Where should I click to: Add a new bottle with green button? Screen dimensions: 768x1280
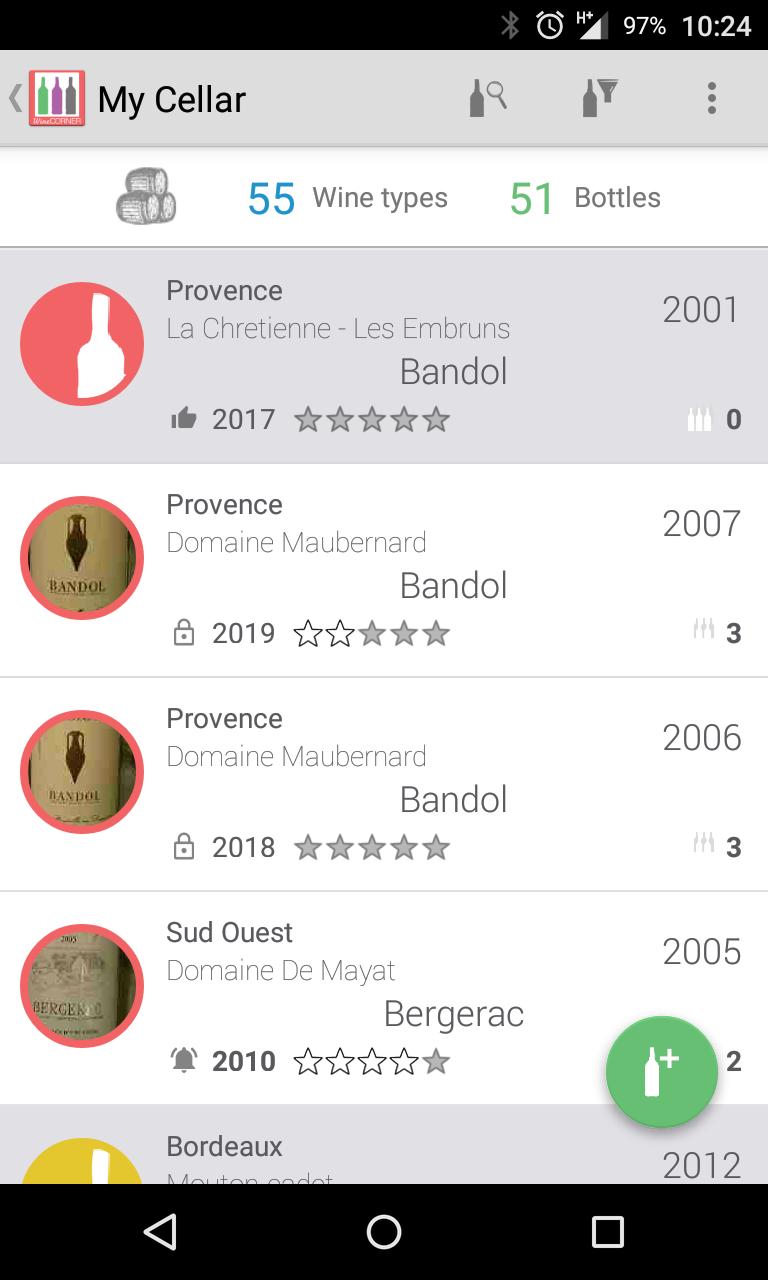point(662,1072)
